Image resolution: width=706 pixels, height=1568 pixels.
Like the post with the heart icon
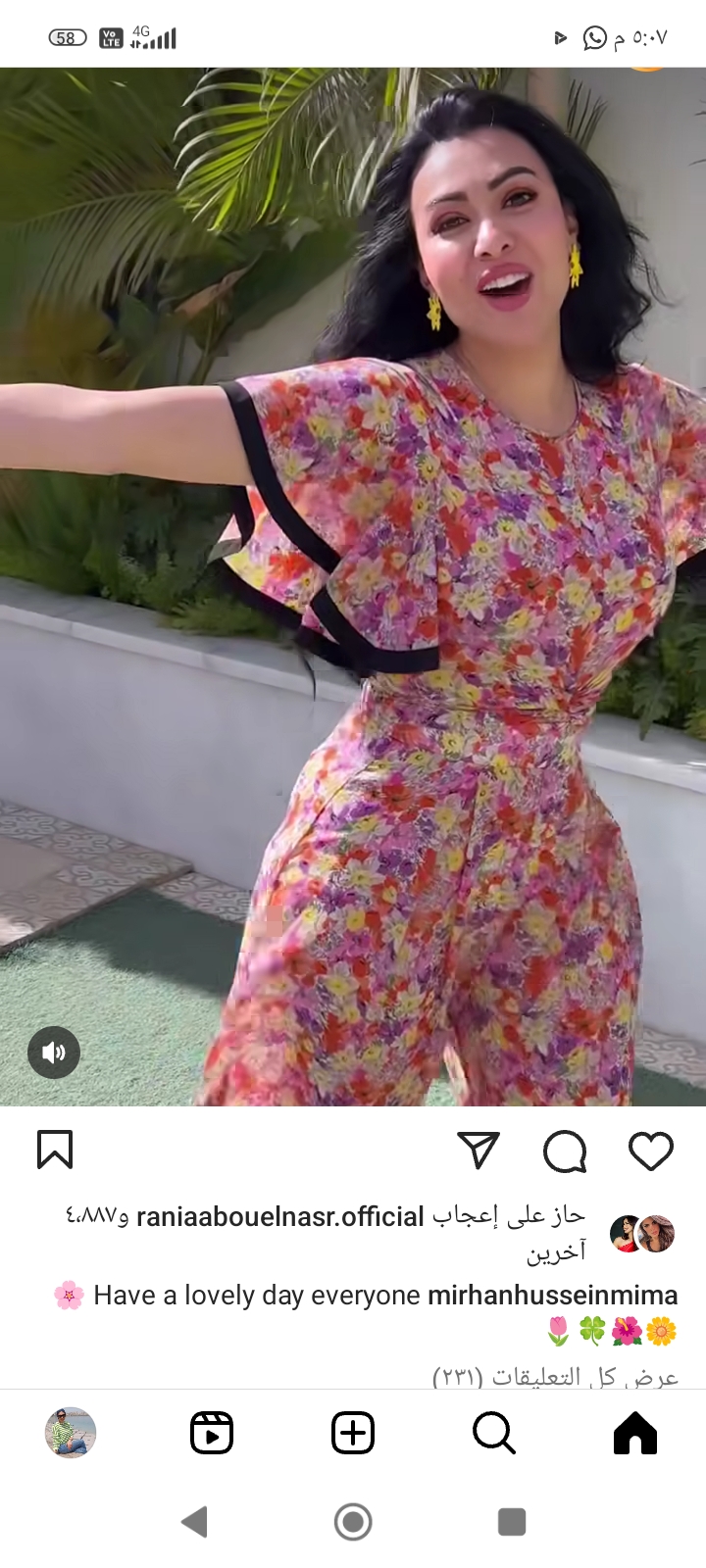pyautogui.click(x=650, y=1151)
